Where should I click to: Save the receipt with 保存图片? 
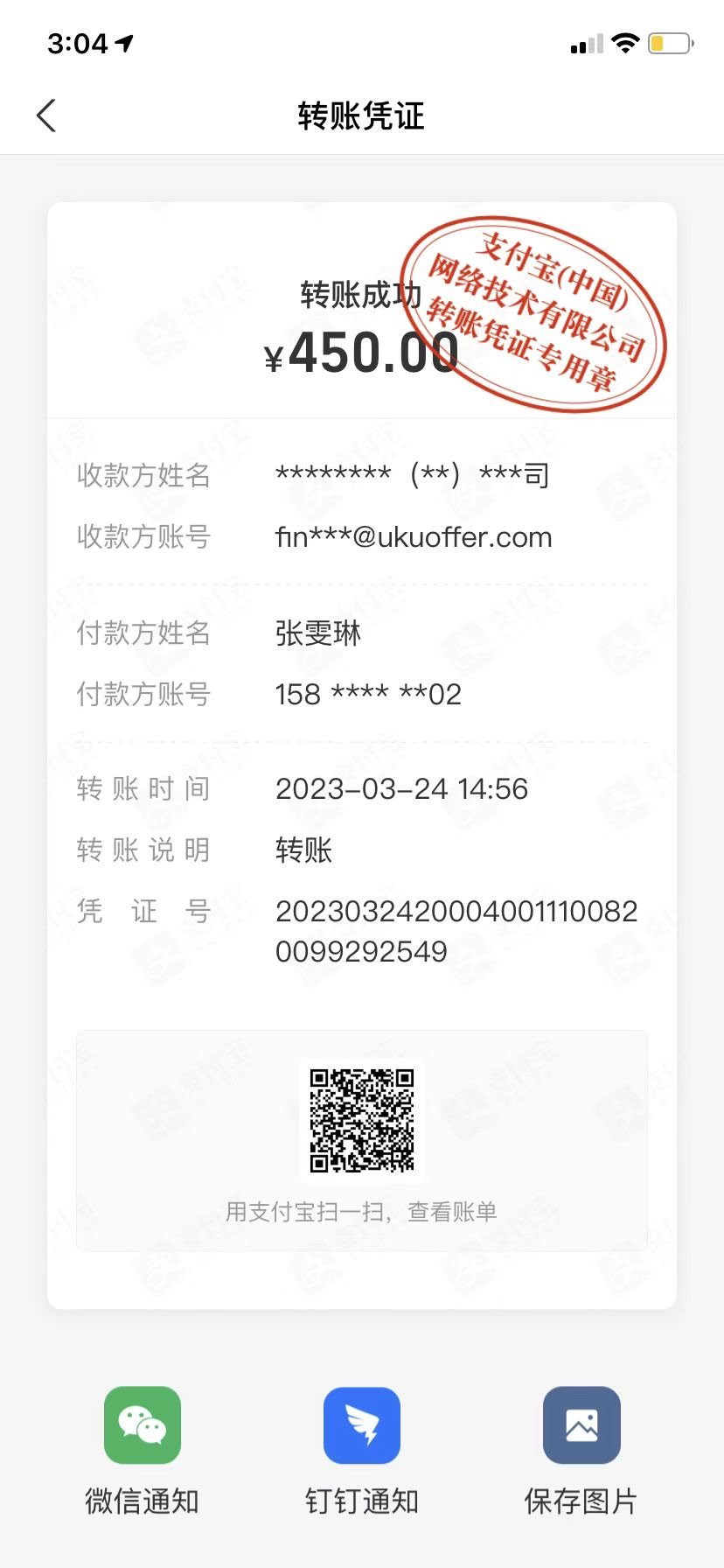pyautogui.click(x=581, y=1425)
